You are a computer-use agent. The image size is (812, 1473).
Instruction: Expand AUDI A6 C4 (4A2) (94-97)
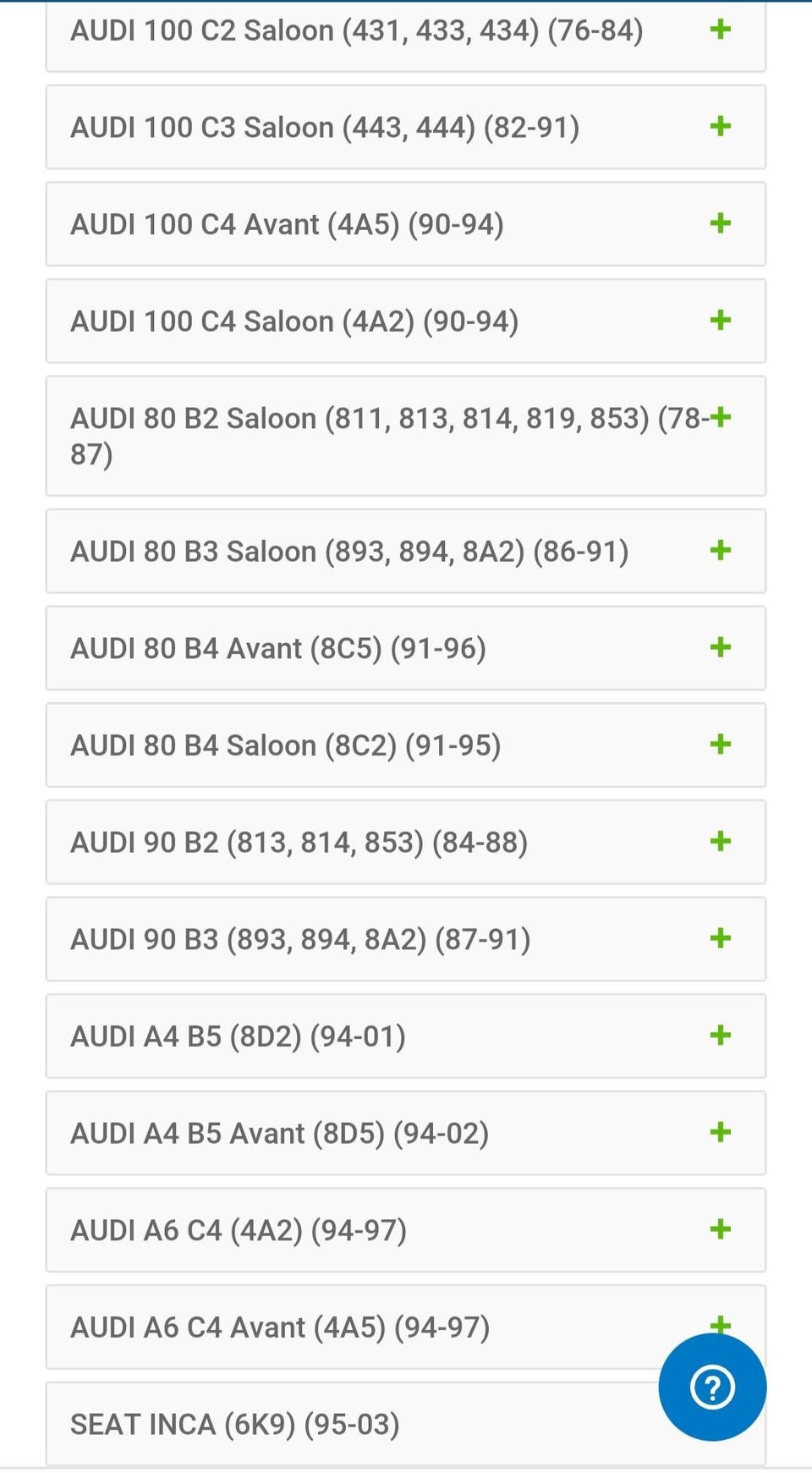point(719,1229)
